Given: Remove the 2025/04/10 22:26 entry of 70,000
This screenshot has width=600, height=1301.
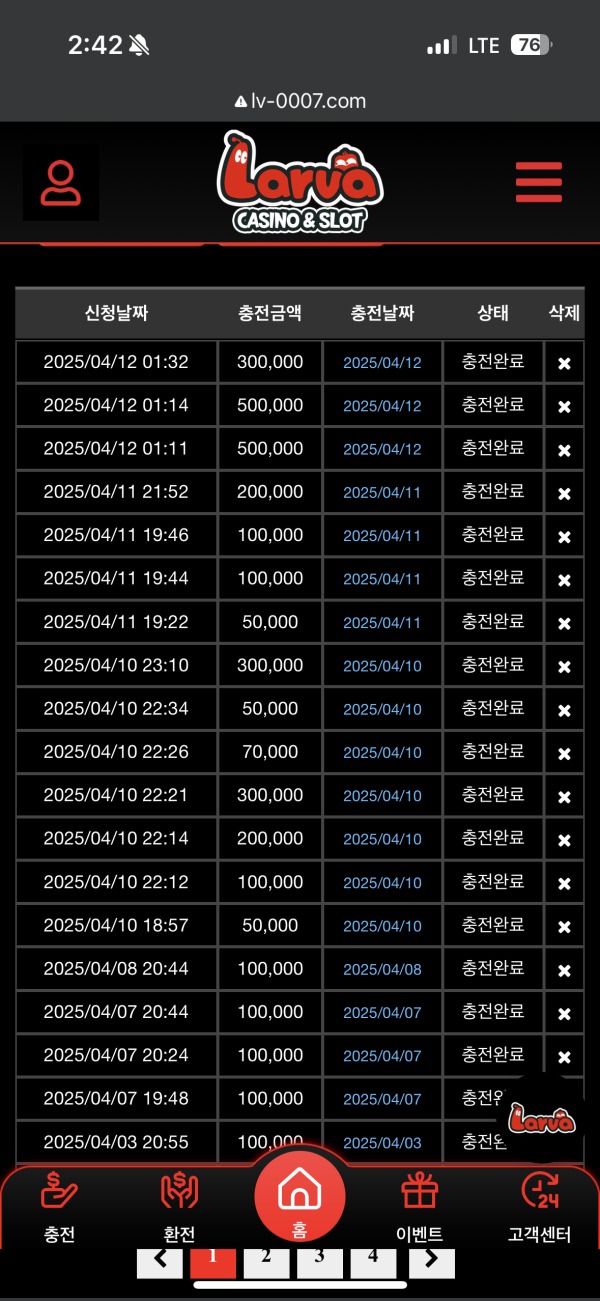Looking at the screenshot, I should [564, 753].
